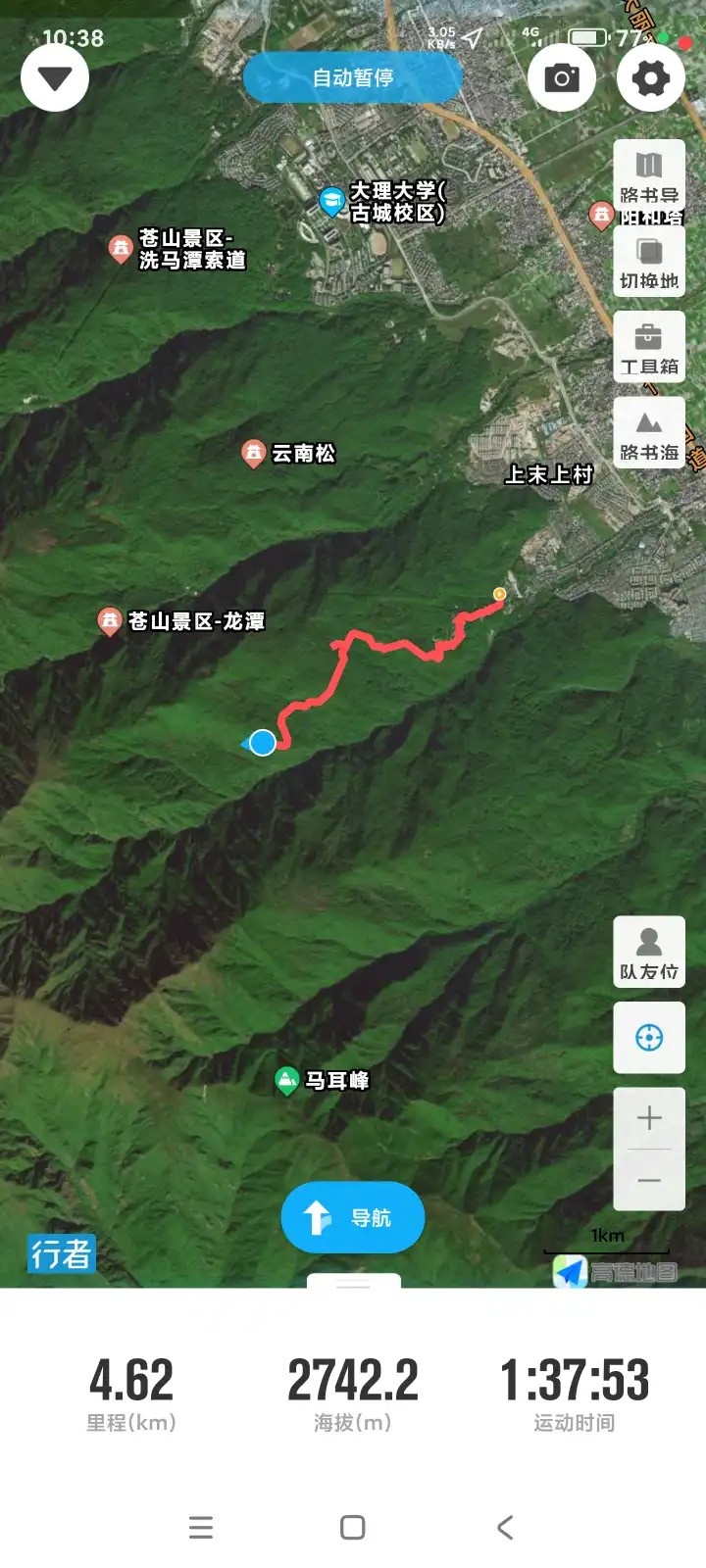
Task: Tap the 自动暂停 auto-pause button
Action: 352,77
